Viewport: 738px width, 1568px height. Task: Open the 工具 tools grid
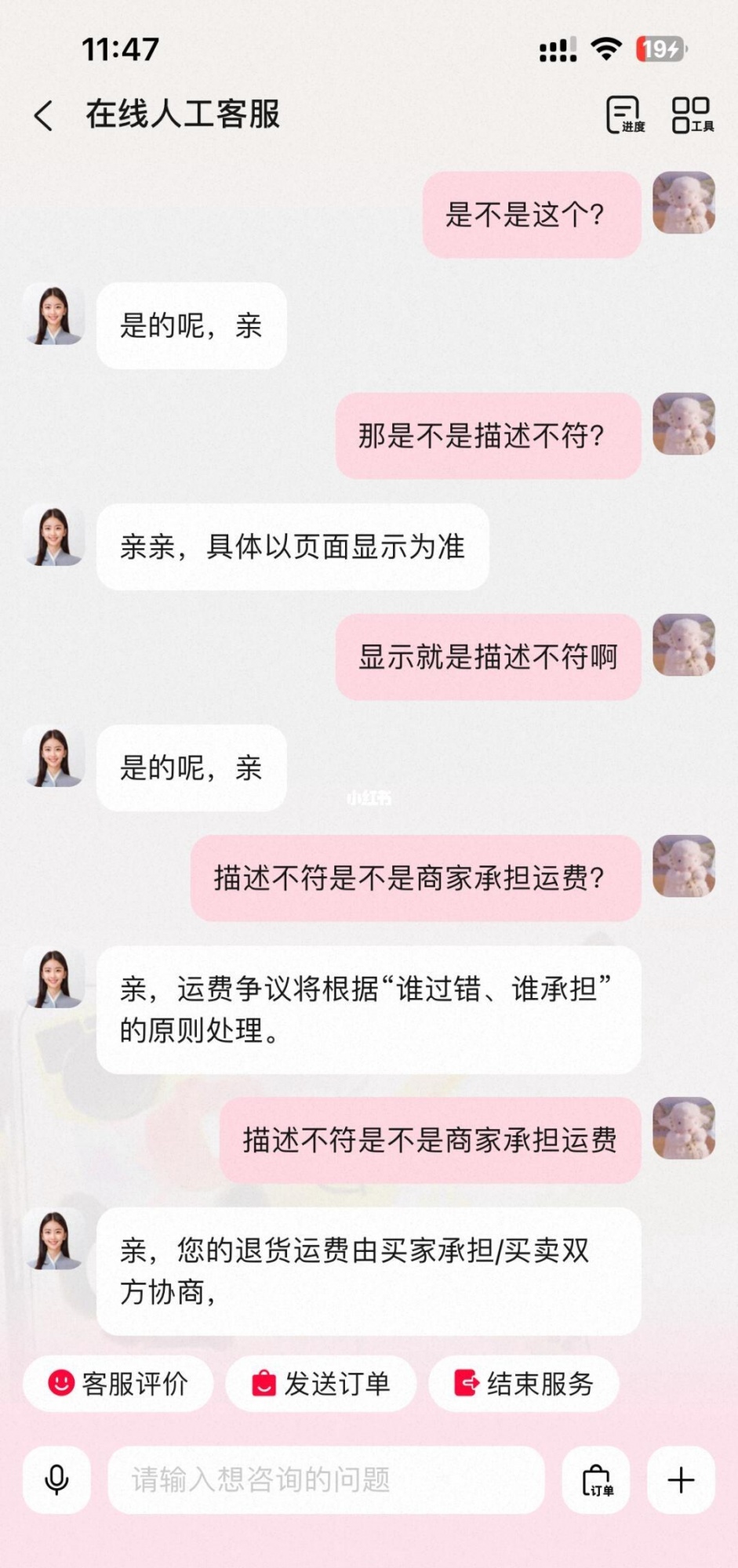692,116
